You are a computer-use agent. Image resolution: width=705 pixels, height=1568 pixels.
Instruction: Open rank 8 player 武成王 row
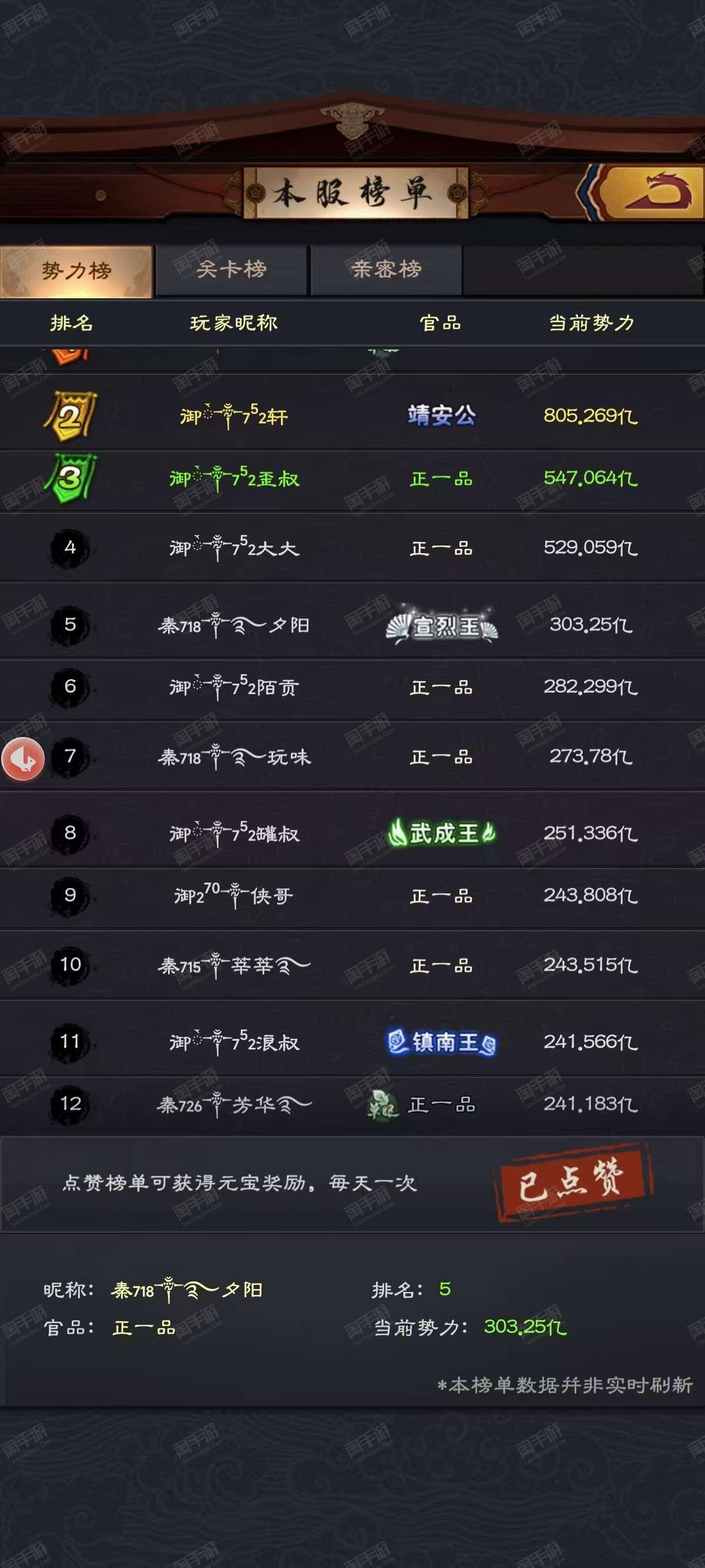click(352, 830)
